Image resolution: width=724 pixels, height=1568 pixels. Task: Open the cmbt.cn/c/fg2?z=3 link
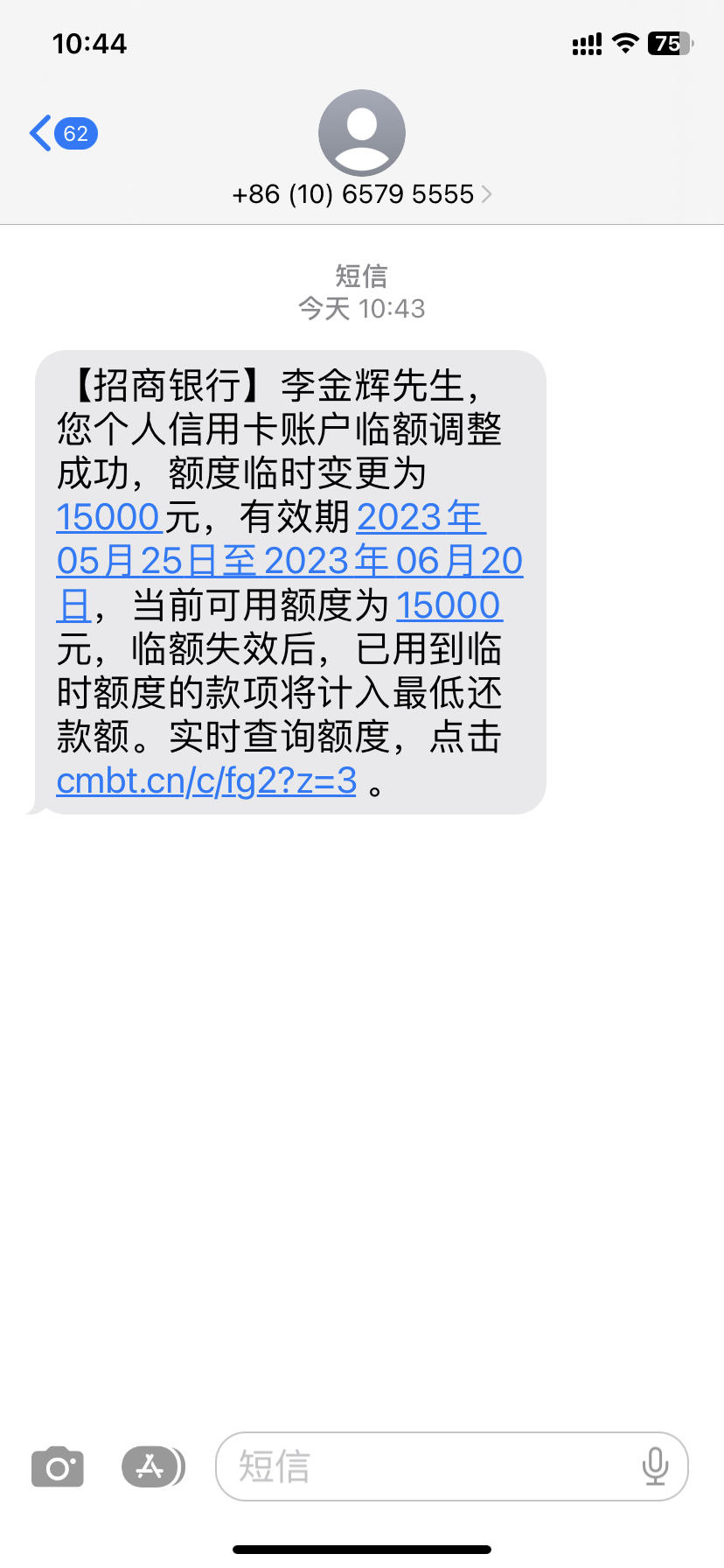[x=206, y=780]
